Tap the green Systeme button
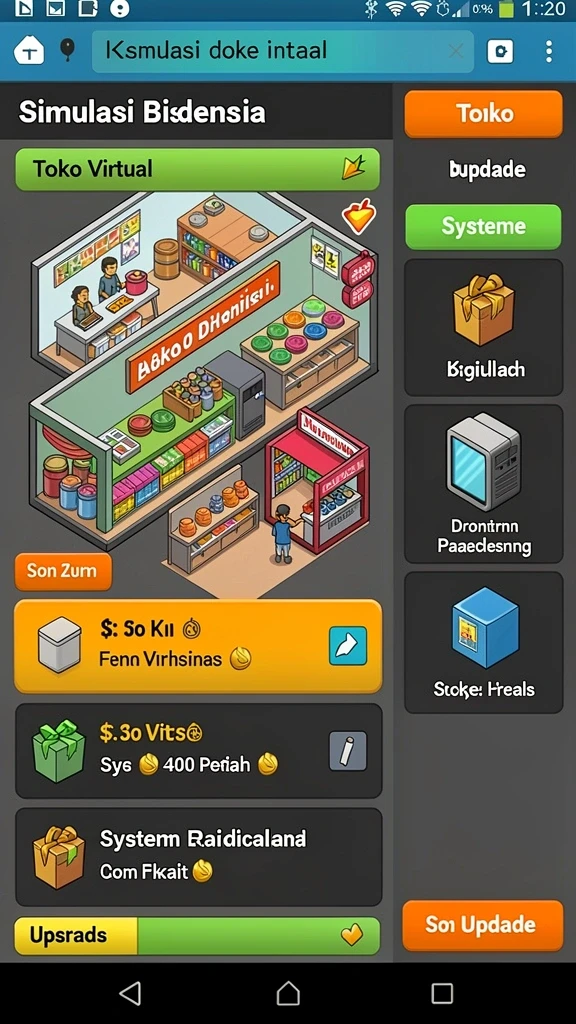Image resolution: width=576 pixels, height=1024 pixels. [483, 227]
